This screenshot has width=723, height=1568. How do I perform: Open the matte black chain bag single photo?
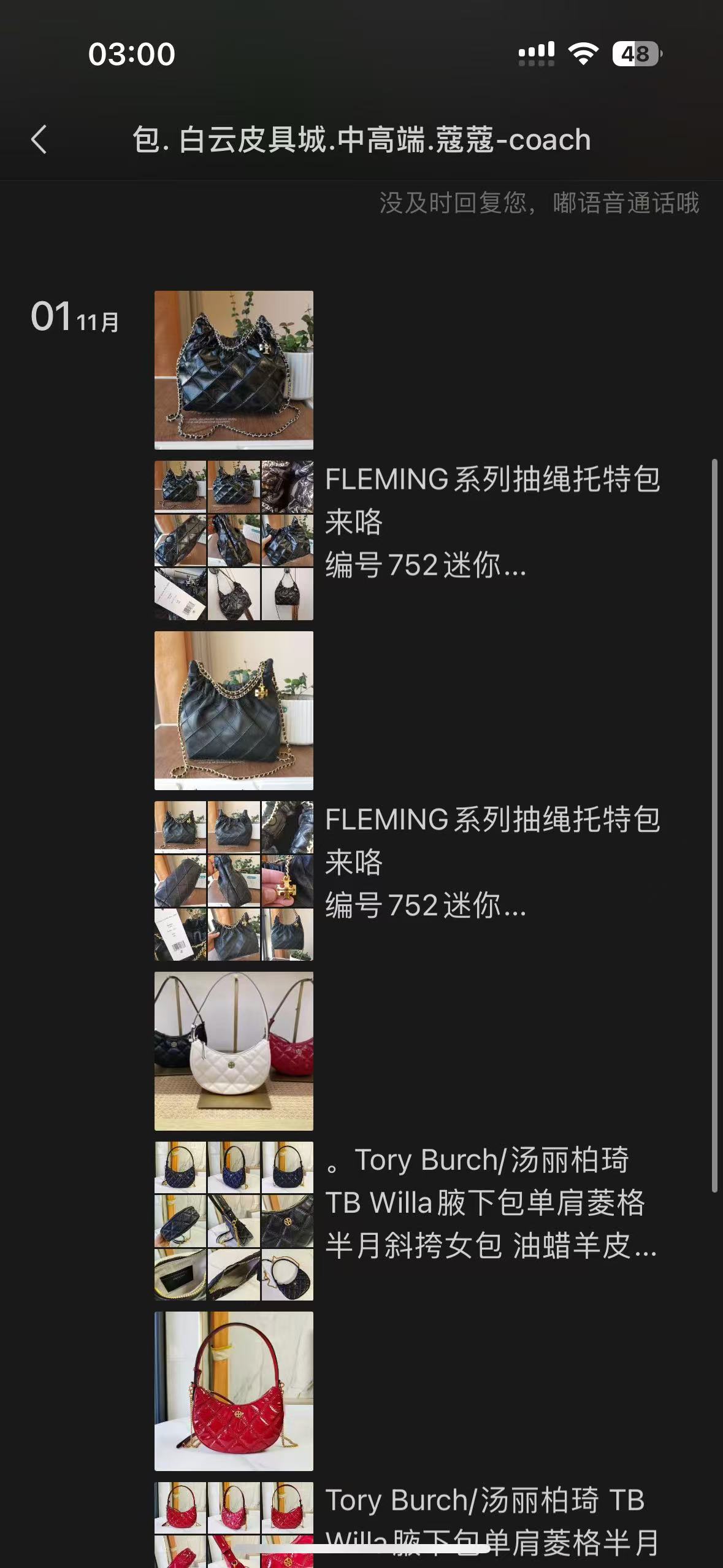pyautogui.click(x=234, y=710)
